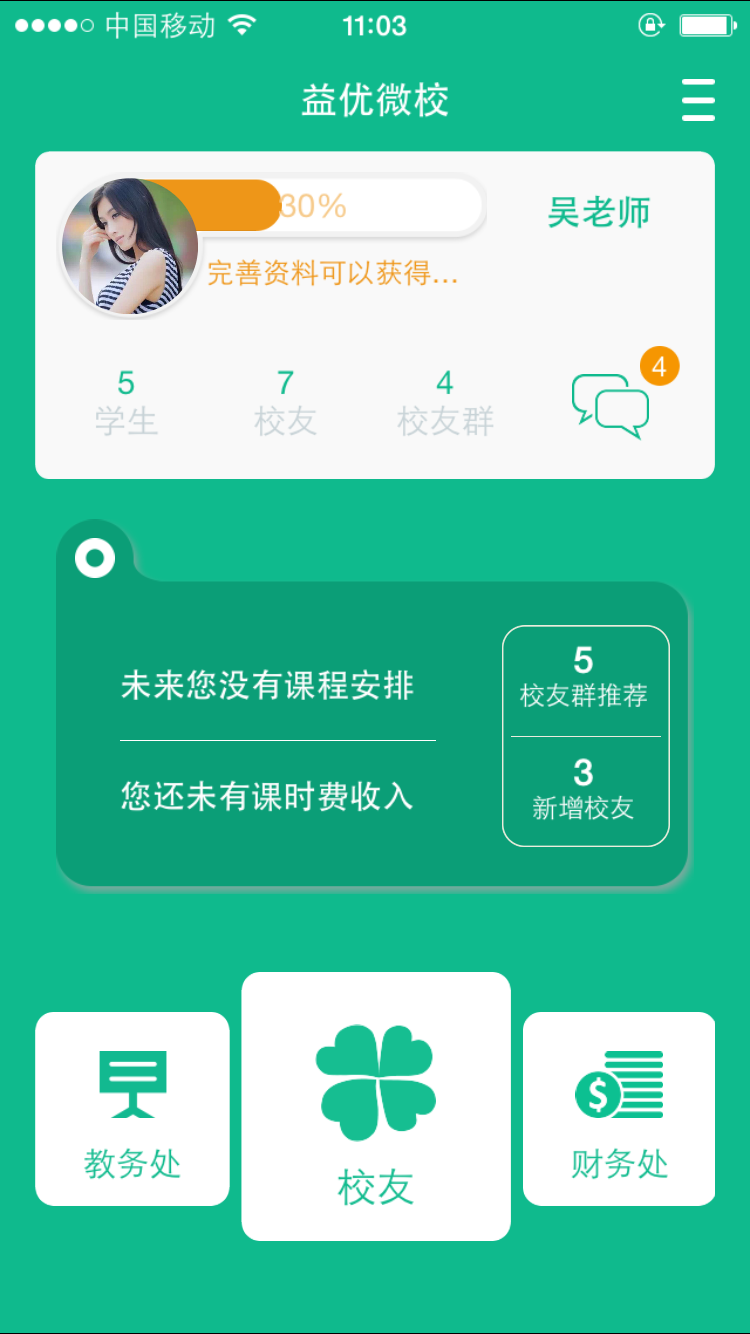Tap the profile avatar photo
750x1334 pixels.
point(129,247)
